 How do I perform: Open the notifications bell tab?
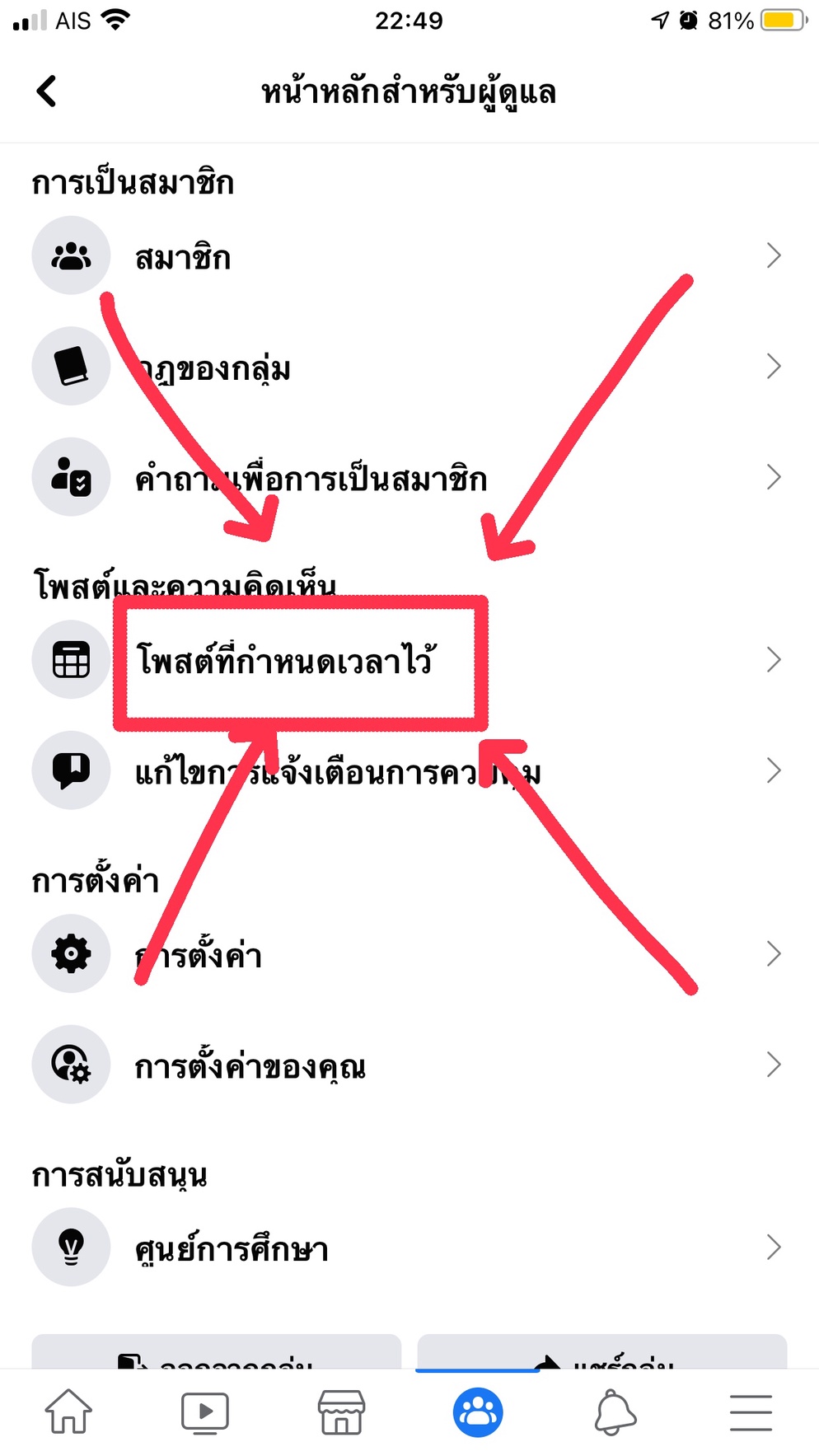click(615, 1412)
